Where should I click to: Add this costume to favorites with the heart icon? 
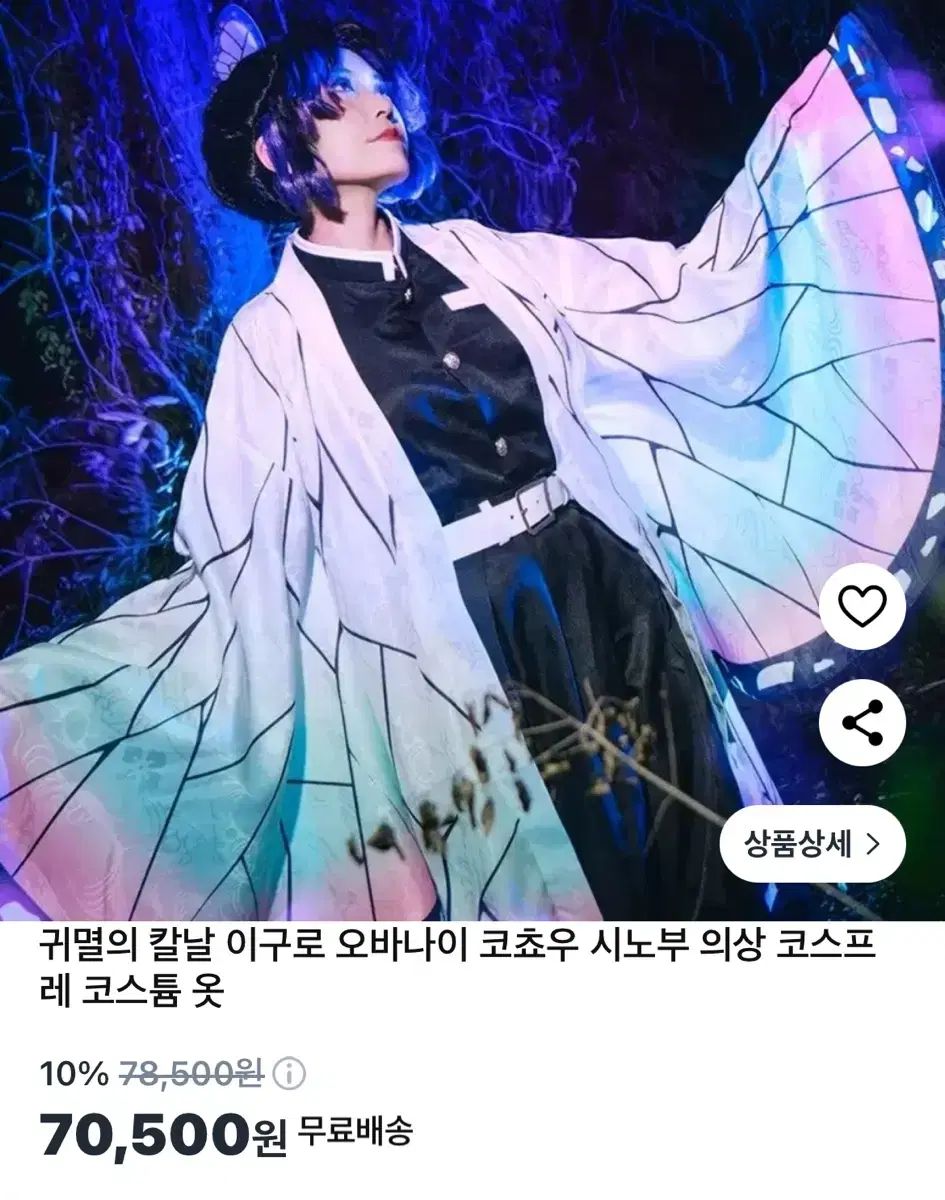[x=862, y=607]
